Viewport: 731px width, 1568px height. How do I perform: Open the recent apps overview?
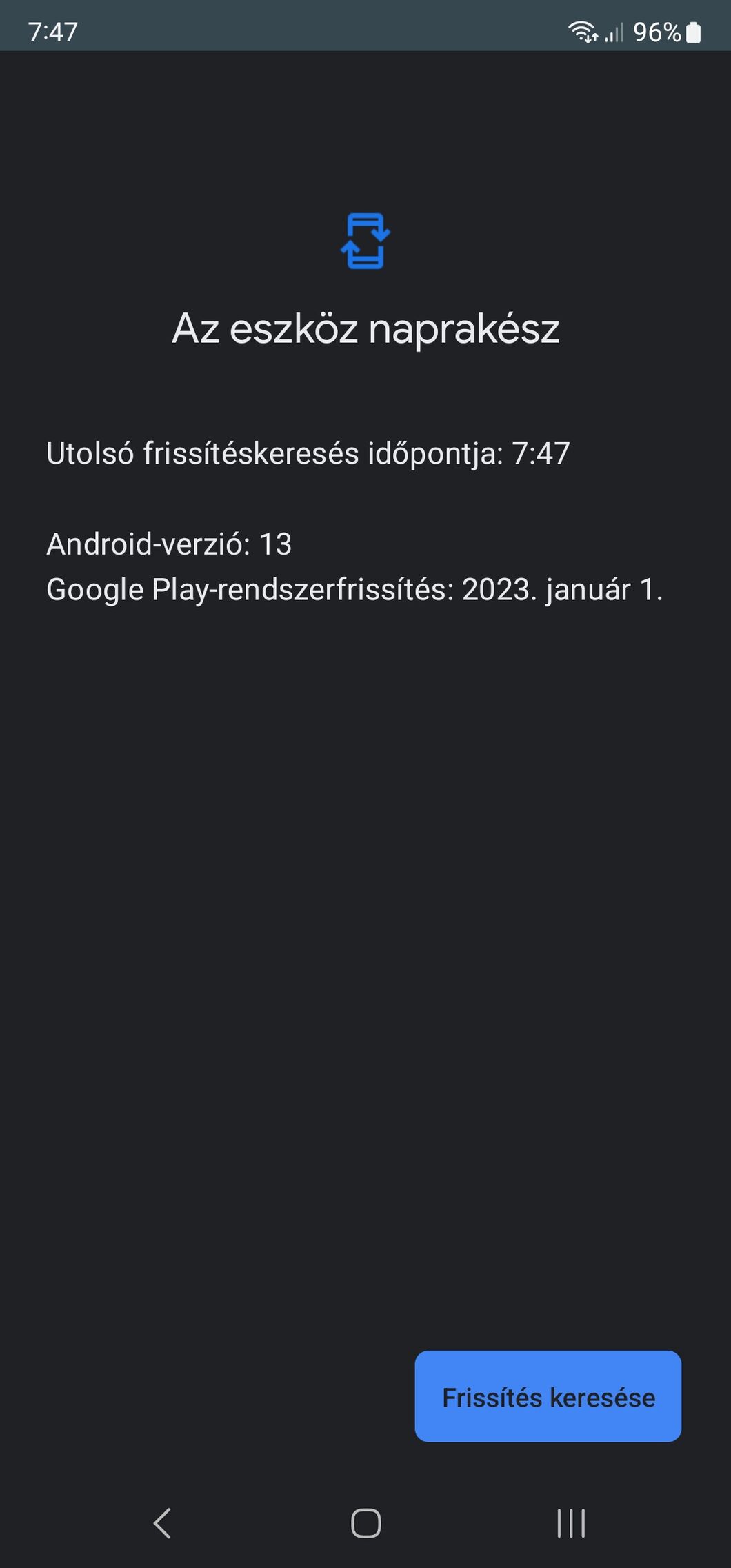(570, 1523)
